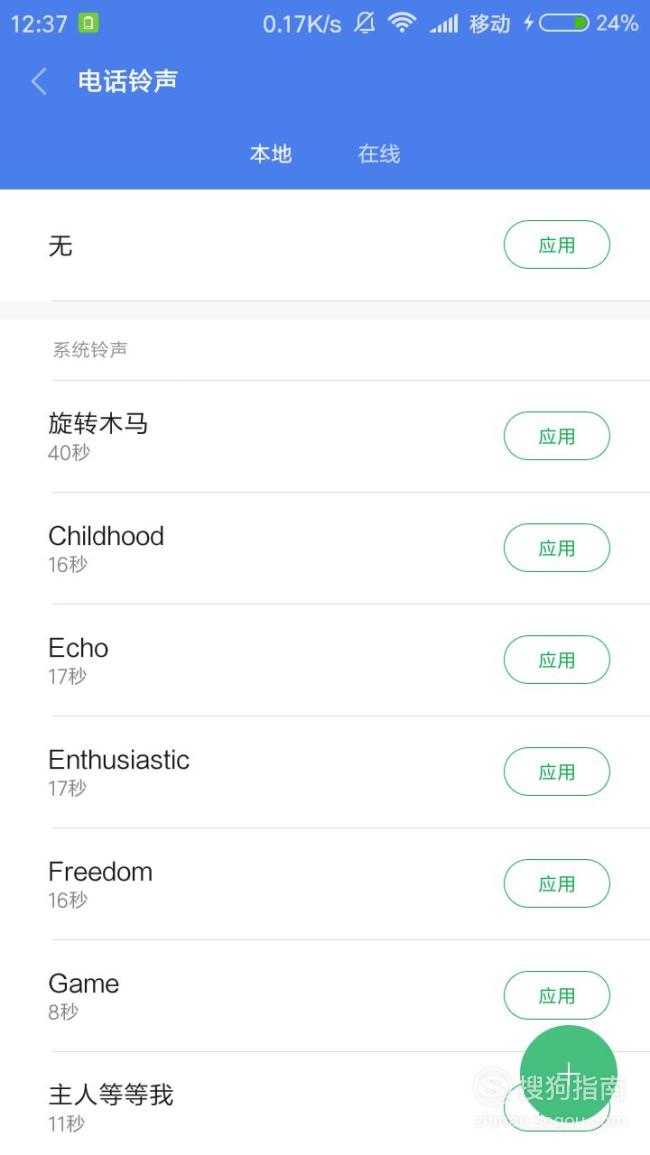The height and width of the screenshot is (1155, 650).
Task: Switch to the 本地 tab
Action: coord(270,154)
